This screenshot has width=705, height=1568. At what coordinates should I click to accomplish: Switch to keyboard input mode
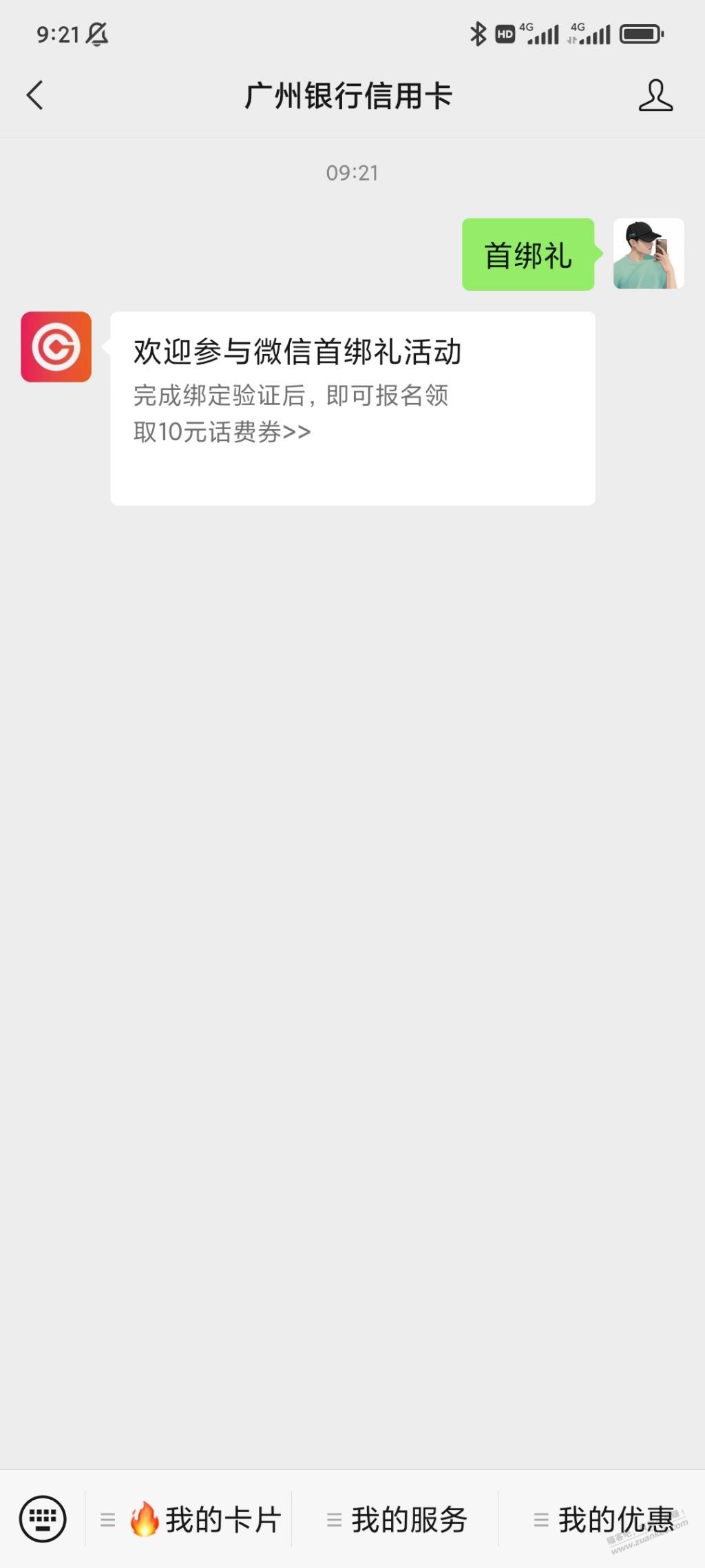[x=43, y=1519]
